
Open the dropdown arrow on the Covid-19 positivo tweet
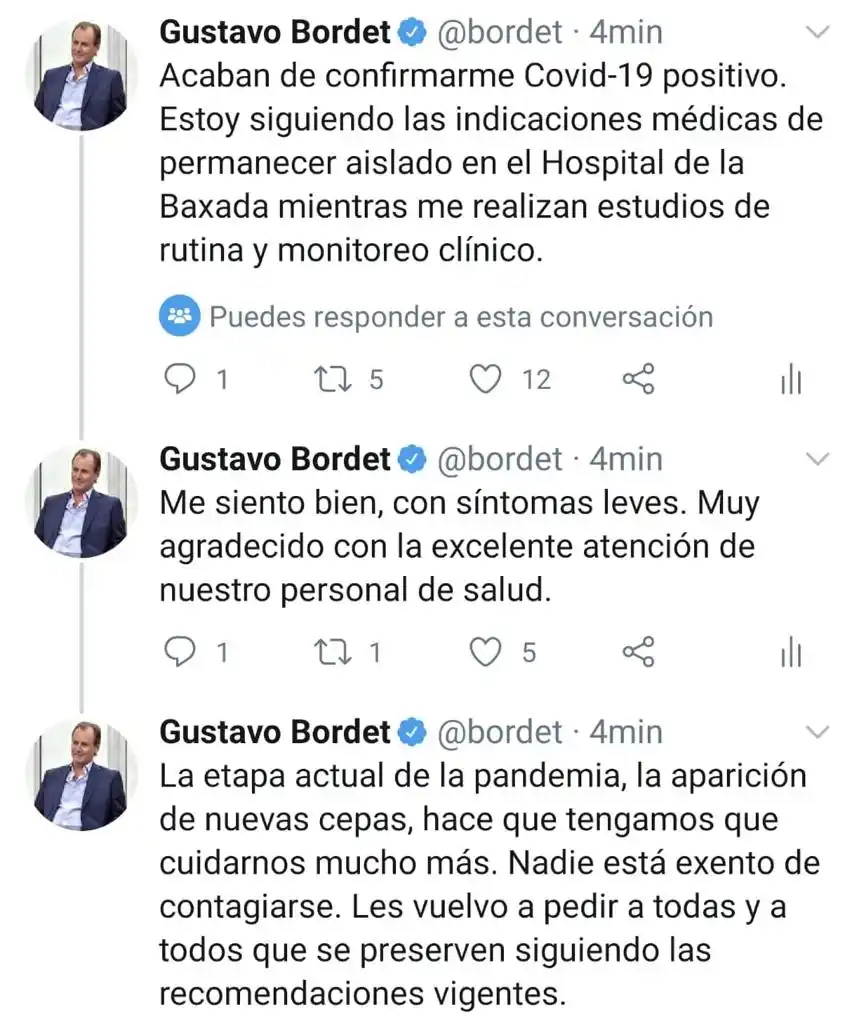818,33
